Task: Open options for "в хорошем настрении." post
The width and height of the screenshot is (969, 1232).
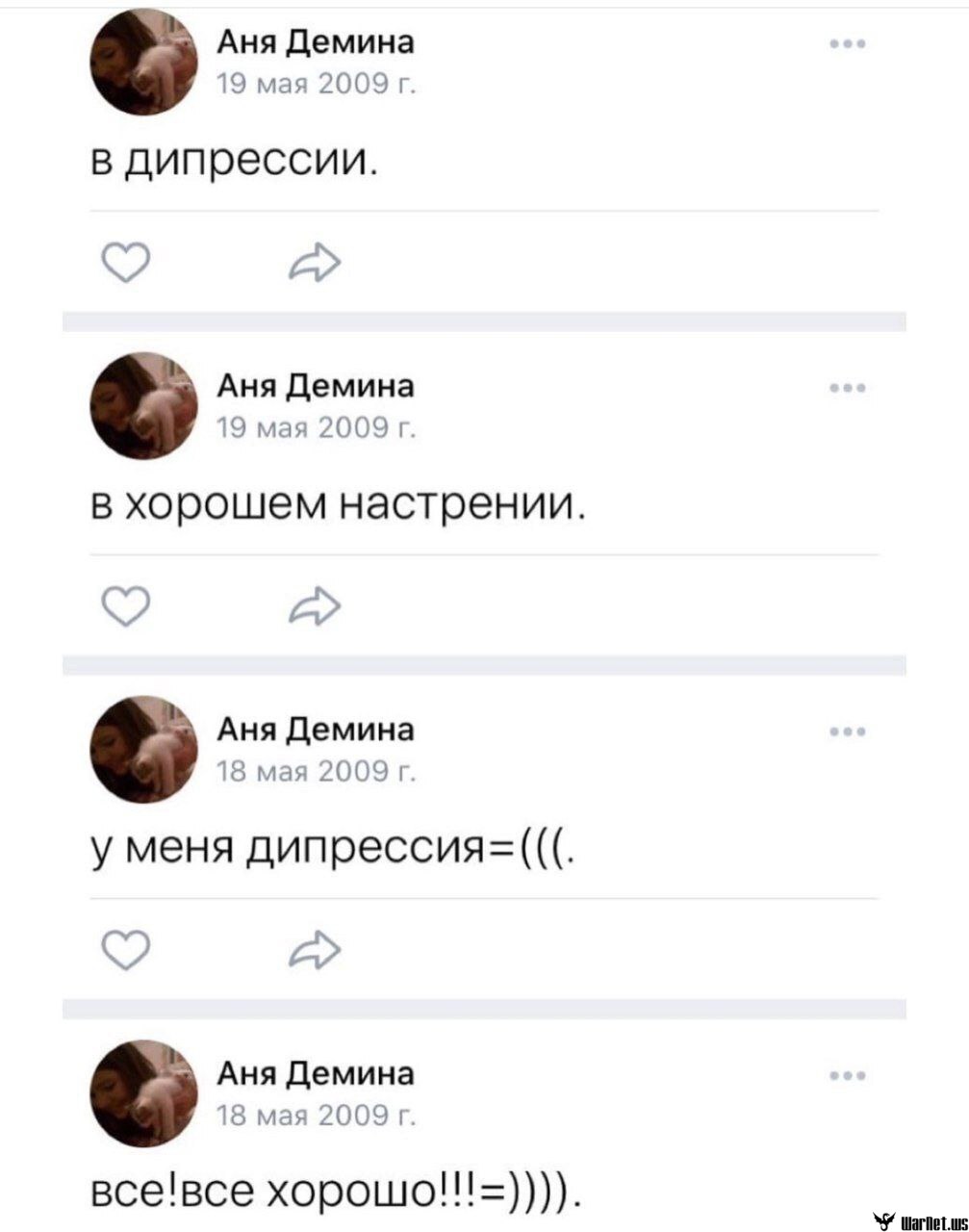Action: point(848,388)
